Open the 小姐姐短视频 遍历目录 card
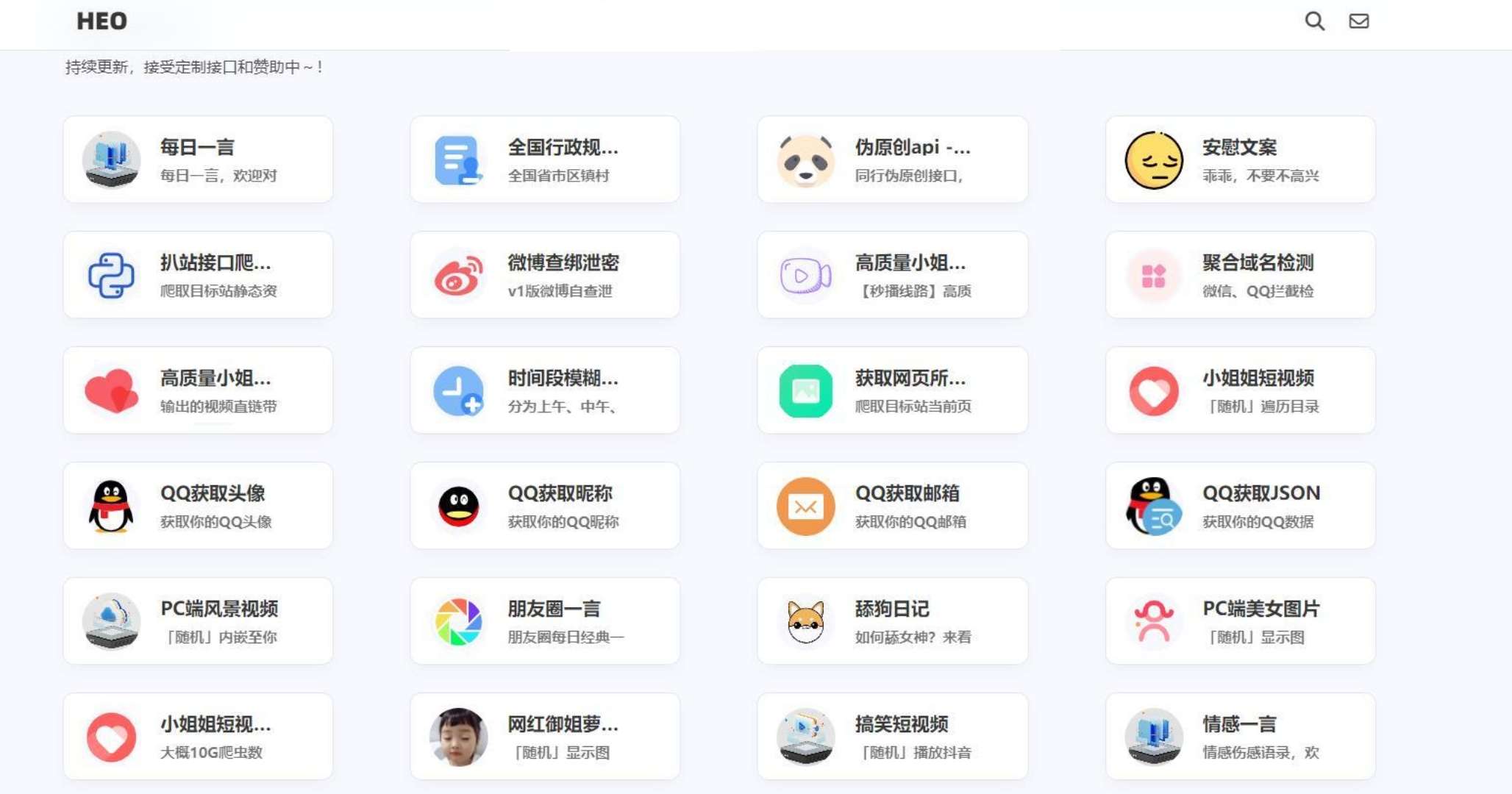1512x794 pixels. pos(1240,390)
